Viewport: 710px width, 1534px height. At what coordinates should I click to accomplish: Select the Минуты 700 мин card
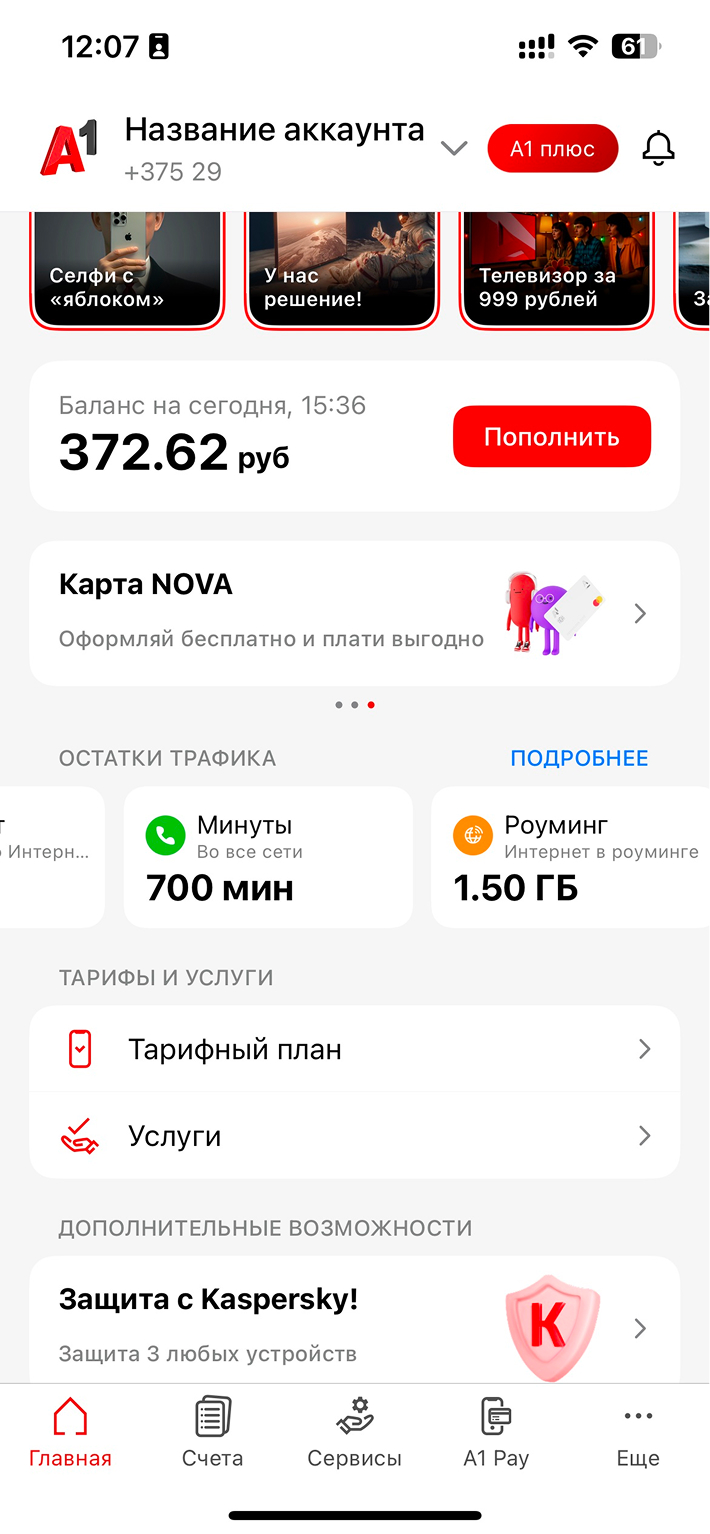tap(267, 857)
